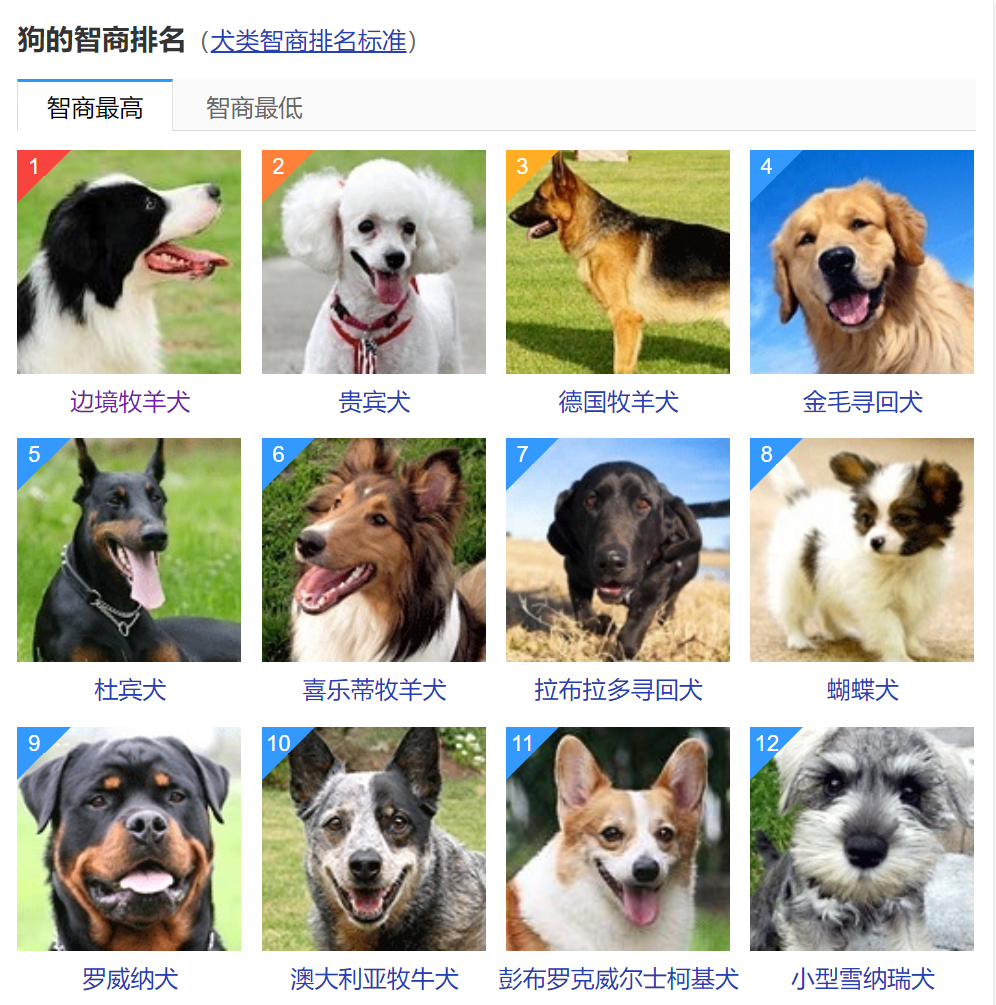Tap the 澳大利亚牧牛犬 text link
996x1005 pixels.
(374, 978)
